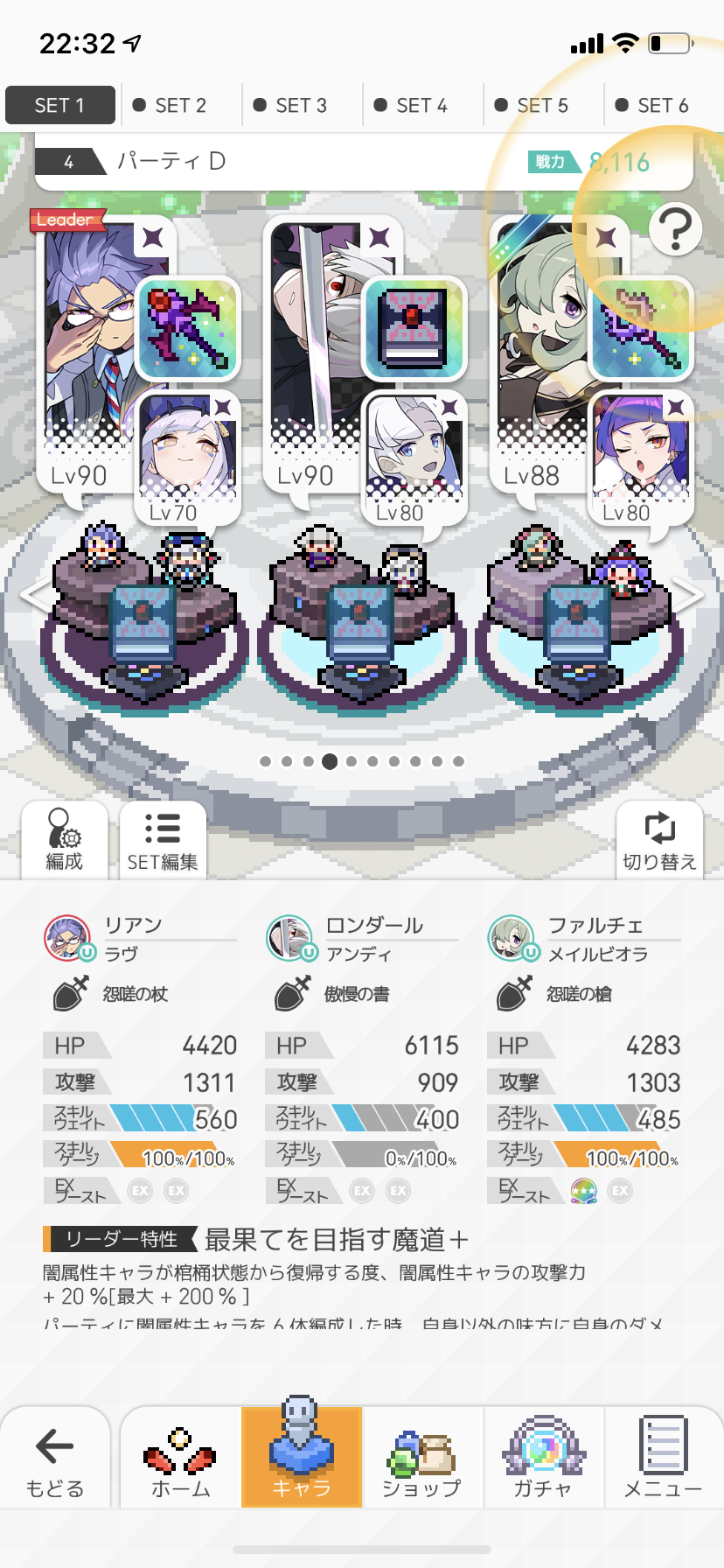
Task: Open the ショップ shop tab
Action: (x=421, y=1458)
